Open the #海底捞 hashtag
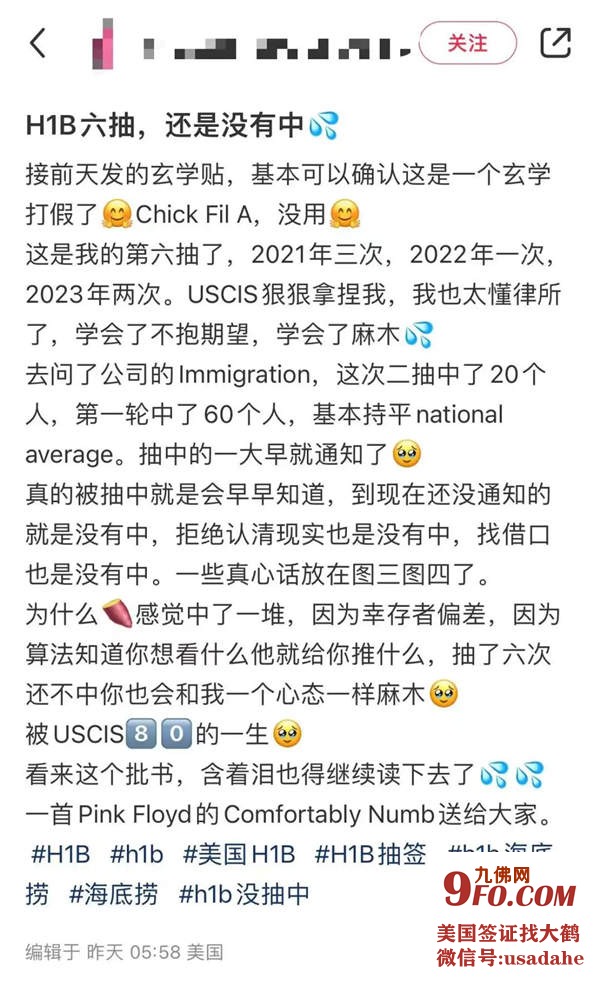600x986 pixels. (112, 893)
